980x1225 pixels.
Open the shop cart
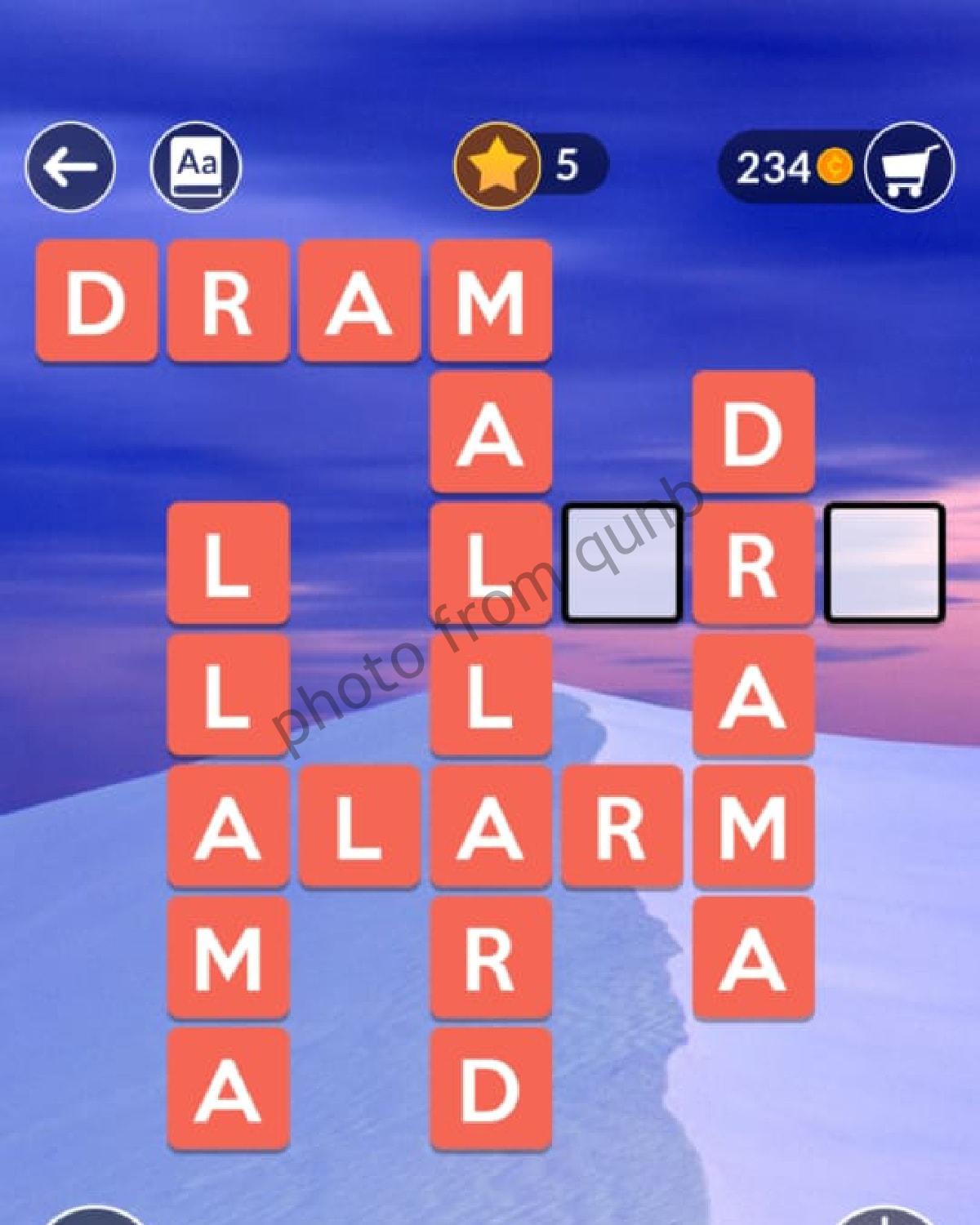tap(908, 167)
